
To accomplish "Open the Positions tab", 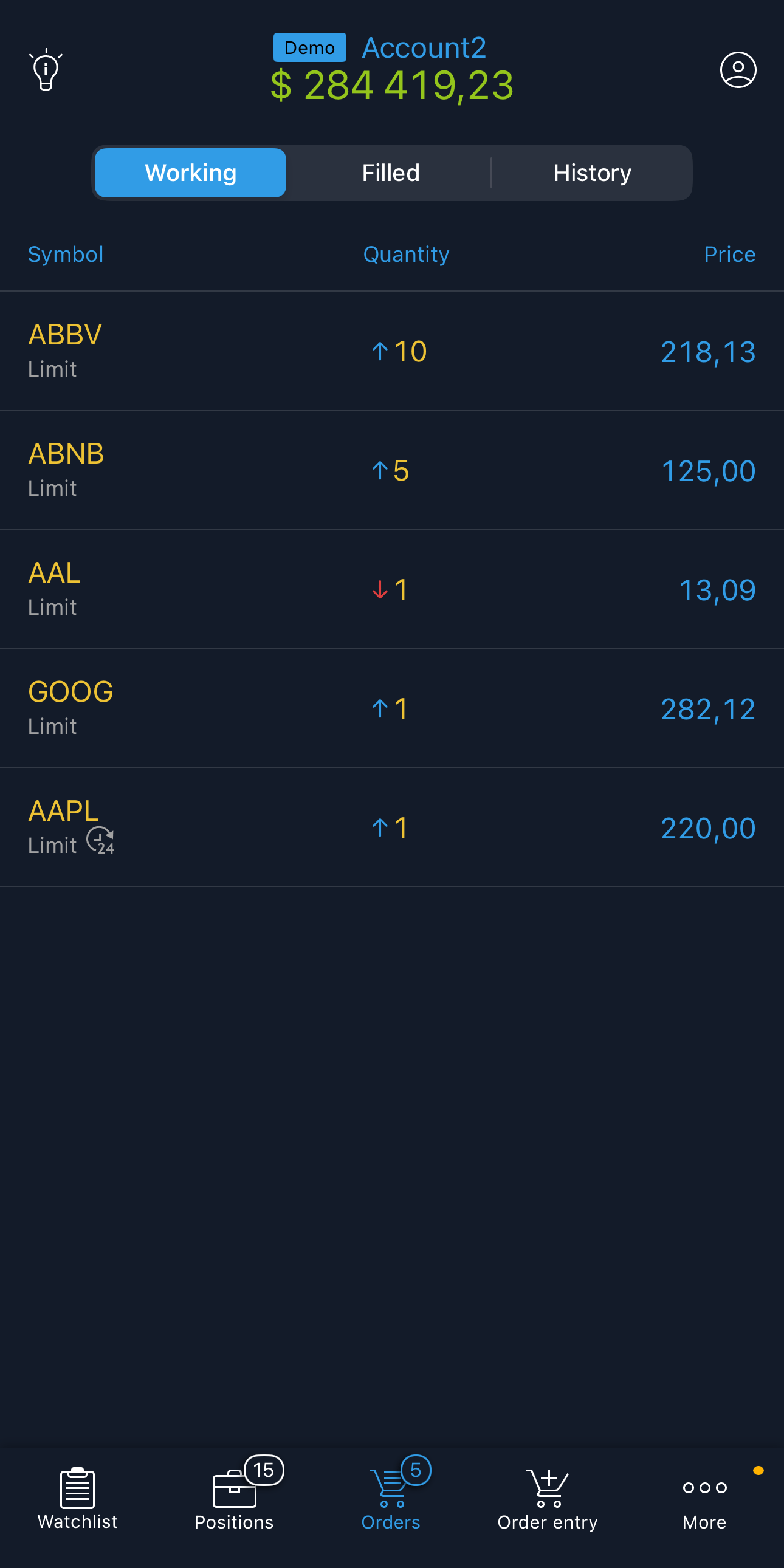I will point(235,1498).
